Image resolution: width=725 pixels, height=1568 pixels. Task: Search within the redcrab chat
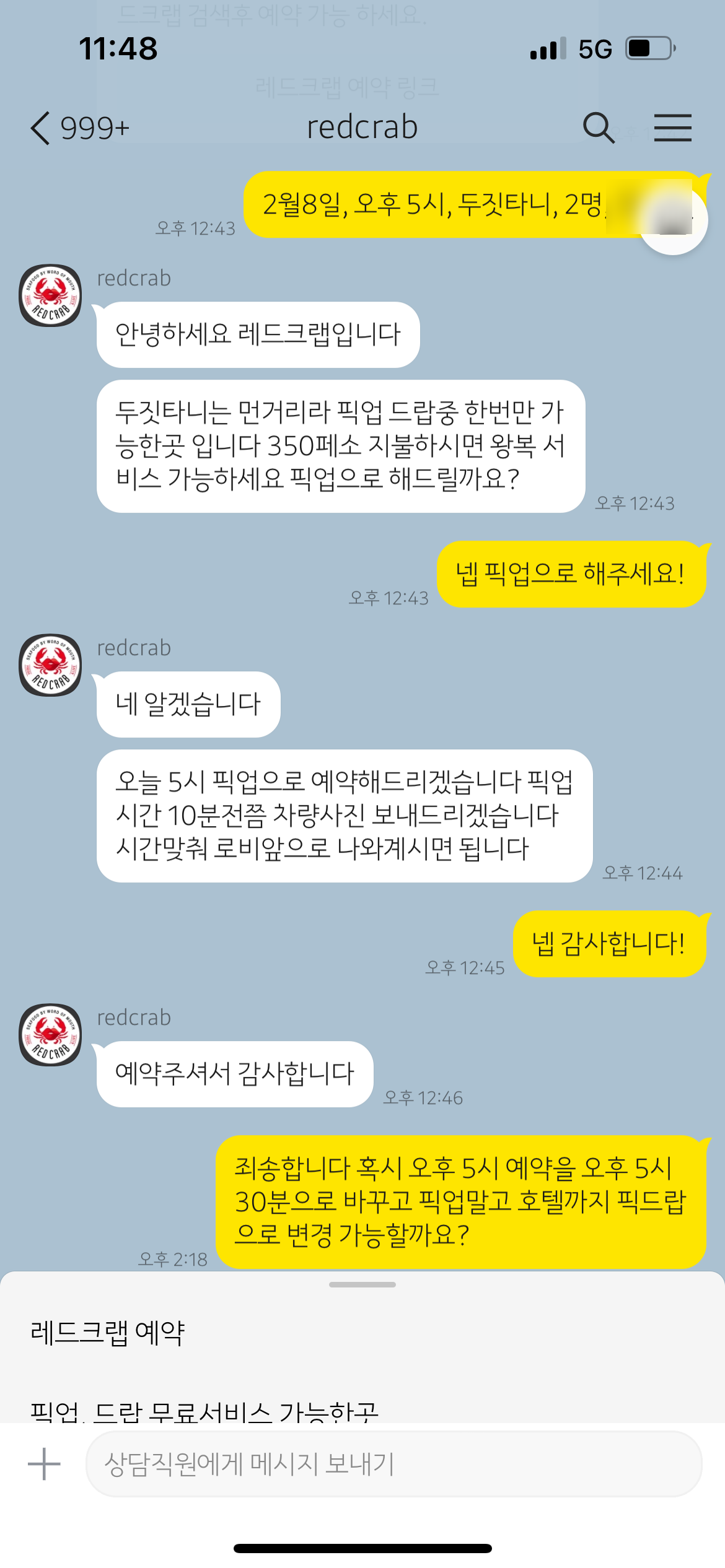(x=598, y=128)
